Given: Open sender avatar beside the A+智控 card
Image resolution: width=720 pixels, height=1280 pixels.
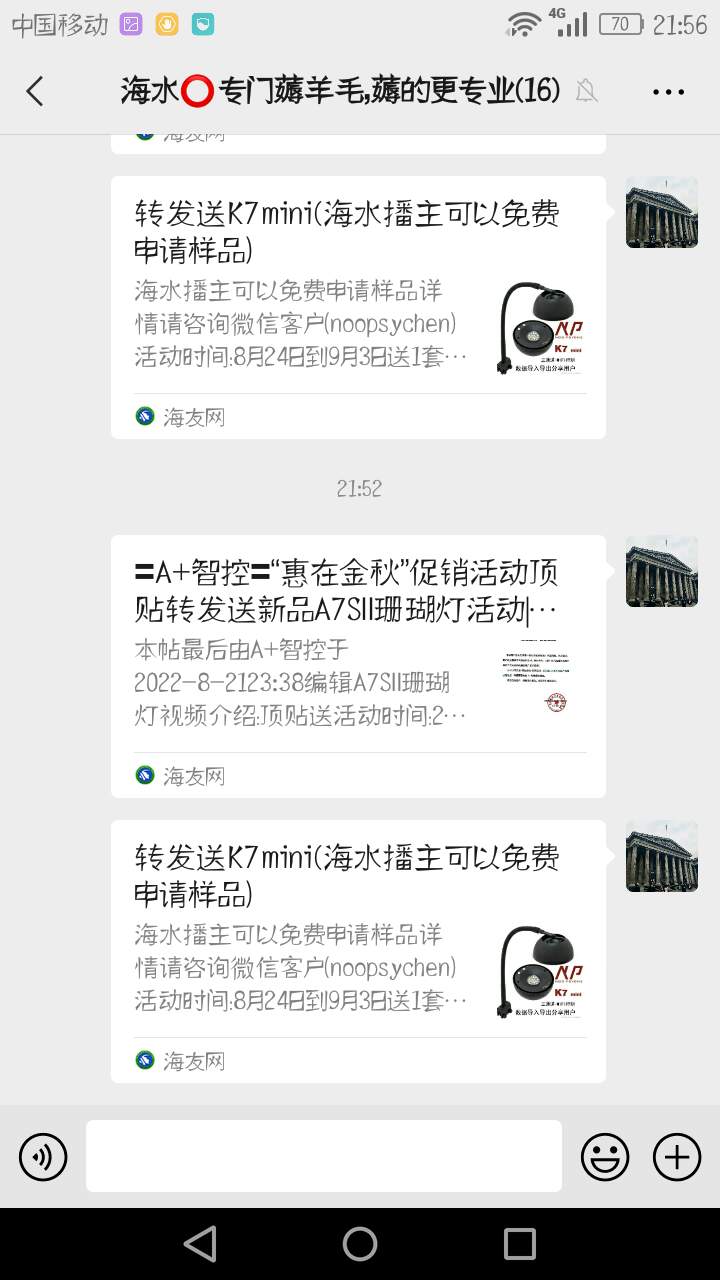Looking at the screenshot, I should coord(661,571).
